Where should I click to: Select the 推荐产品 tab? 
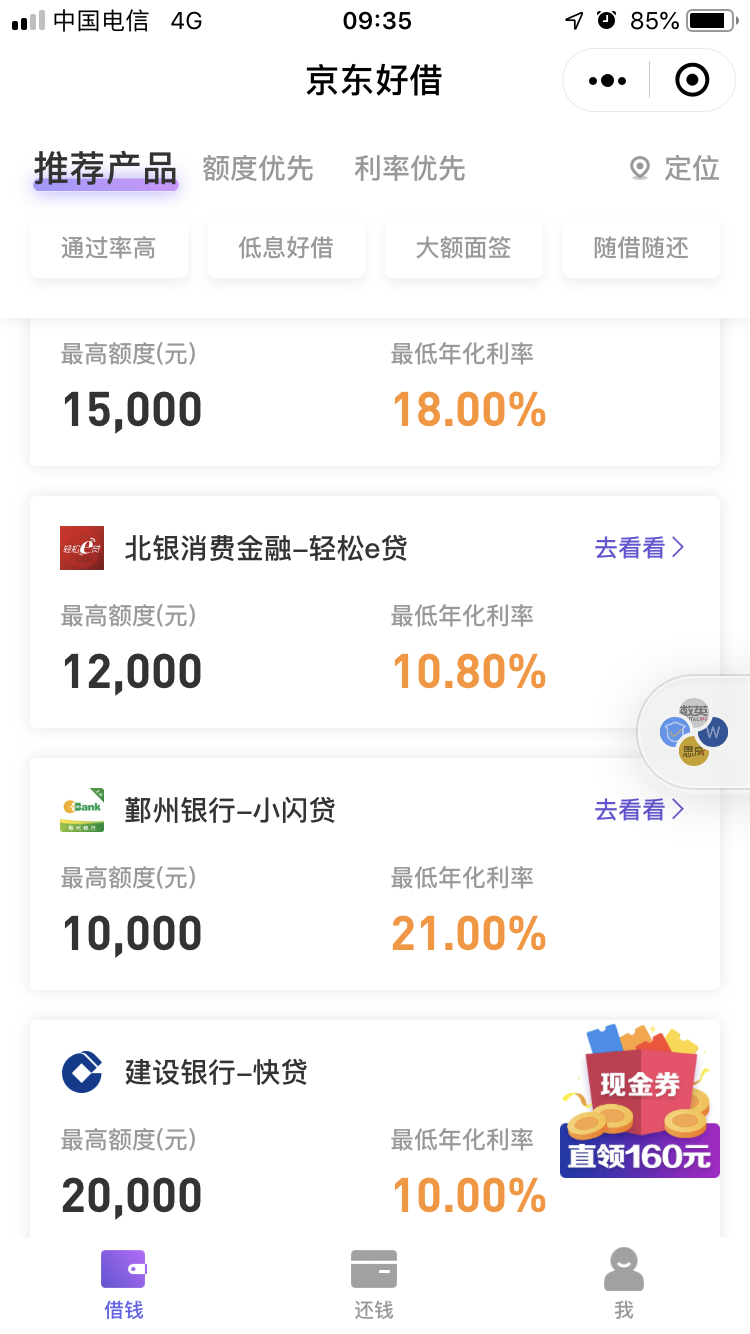105,168
